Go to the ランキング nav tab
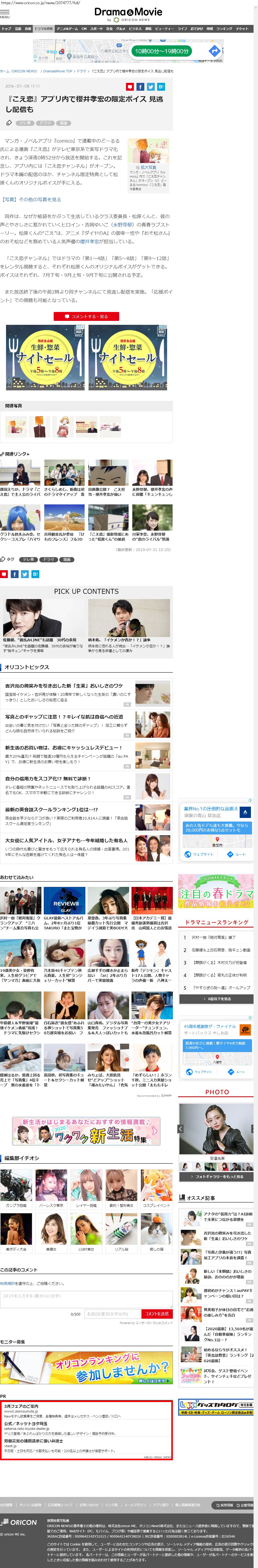 pyautogui.click(x=224, y=29)
